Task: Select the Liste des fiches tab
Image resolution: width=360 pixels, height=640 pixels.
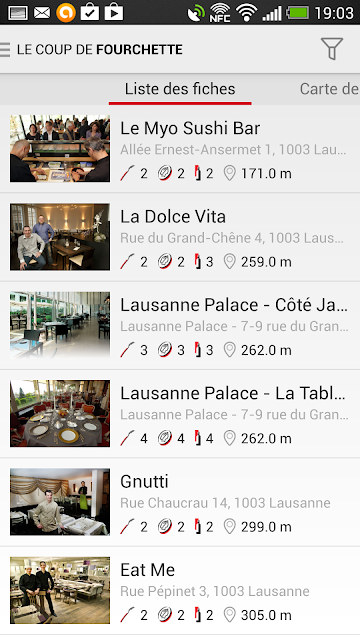Action: [180, 89]
